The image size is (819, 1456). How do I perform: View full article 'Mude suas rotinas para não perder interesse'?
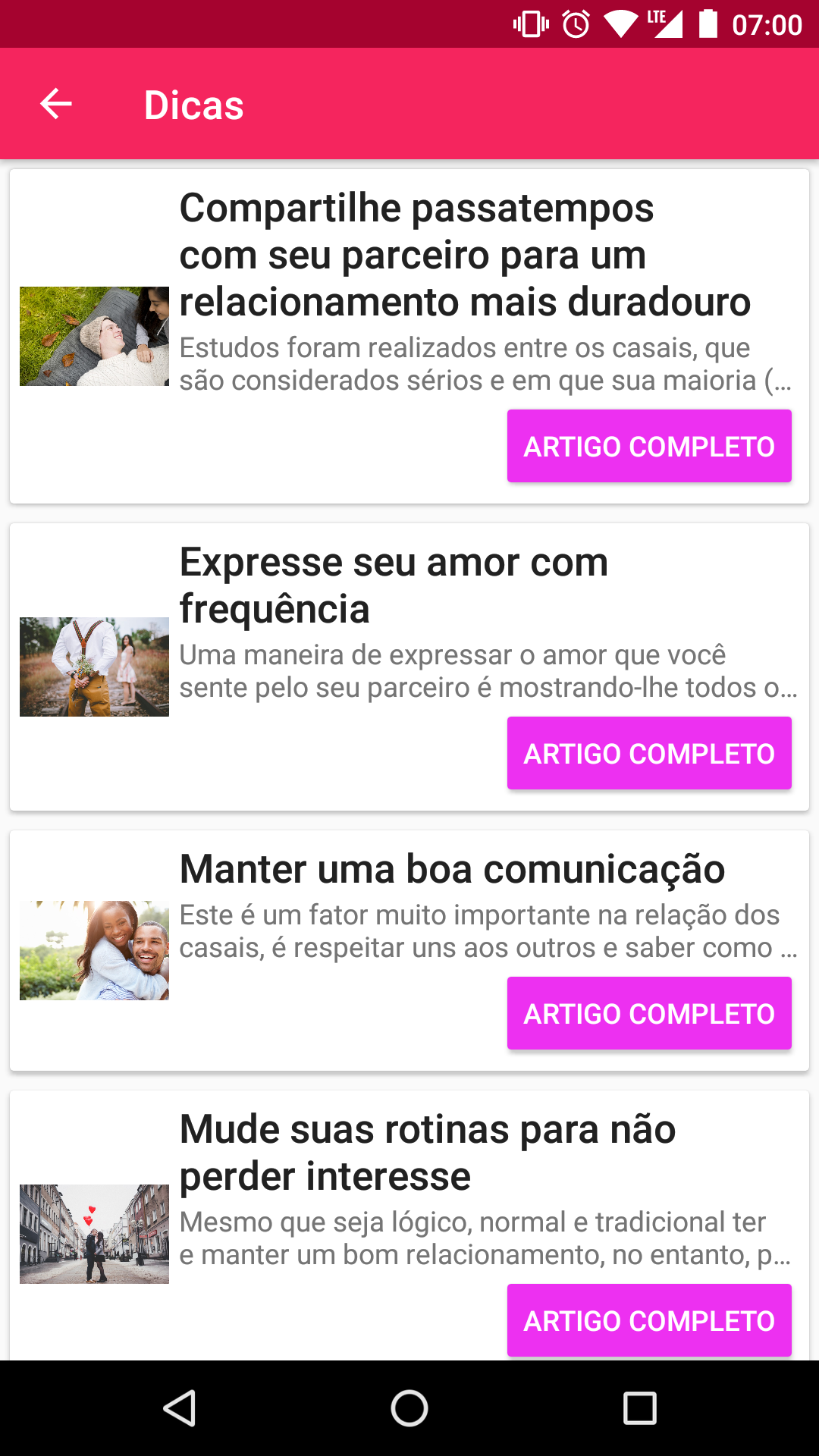click(x=648, y=1319)
